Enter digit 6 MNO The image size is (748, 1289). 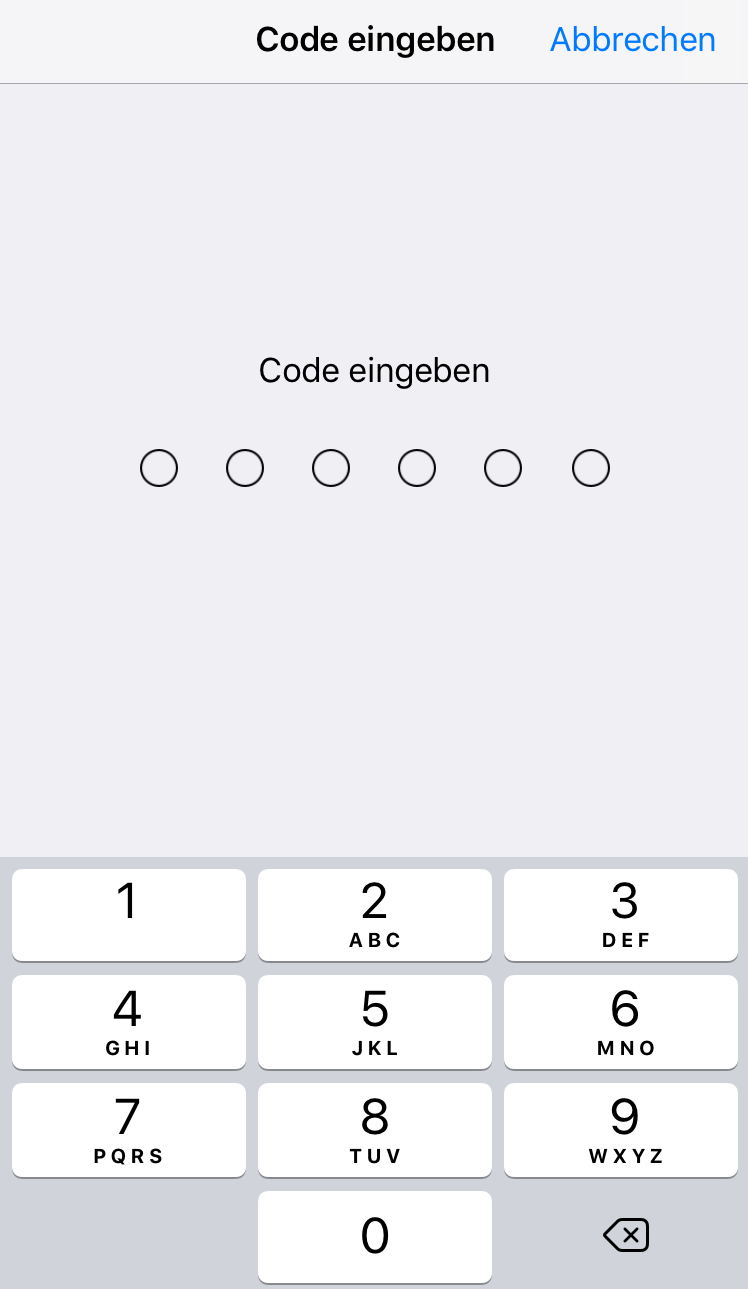pyautogui.click(x=621, y=1022)
